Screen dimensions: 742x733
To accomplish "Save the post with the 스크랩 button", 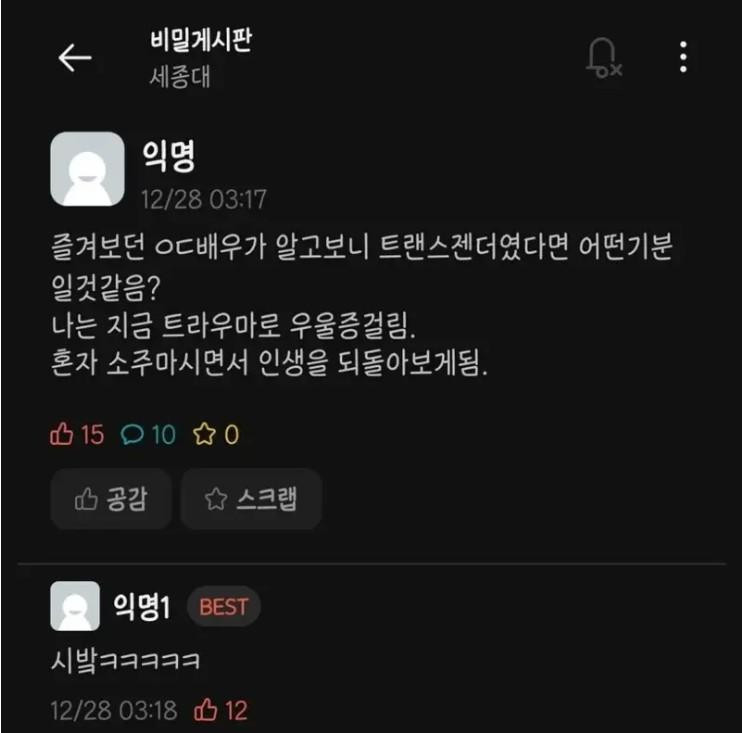I will click(250, 499).
